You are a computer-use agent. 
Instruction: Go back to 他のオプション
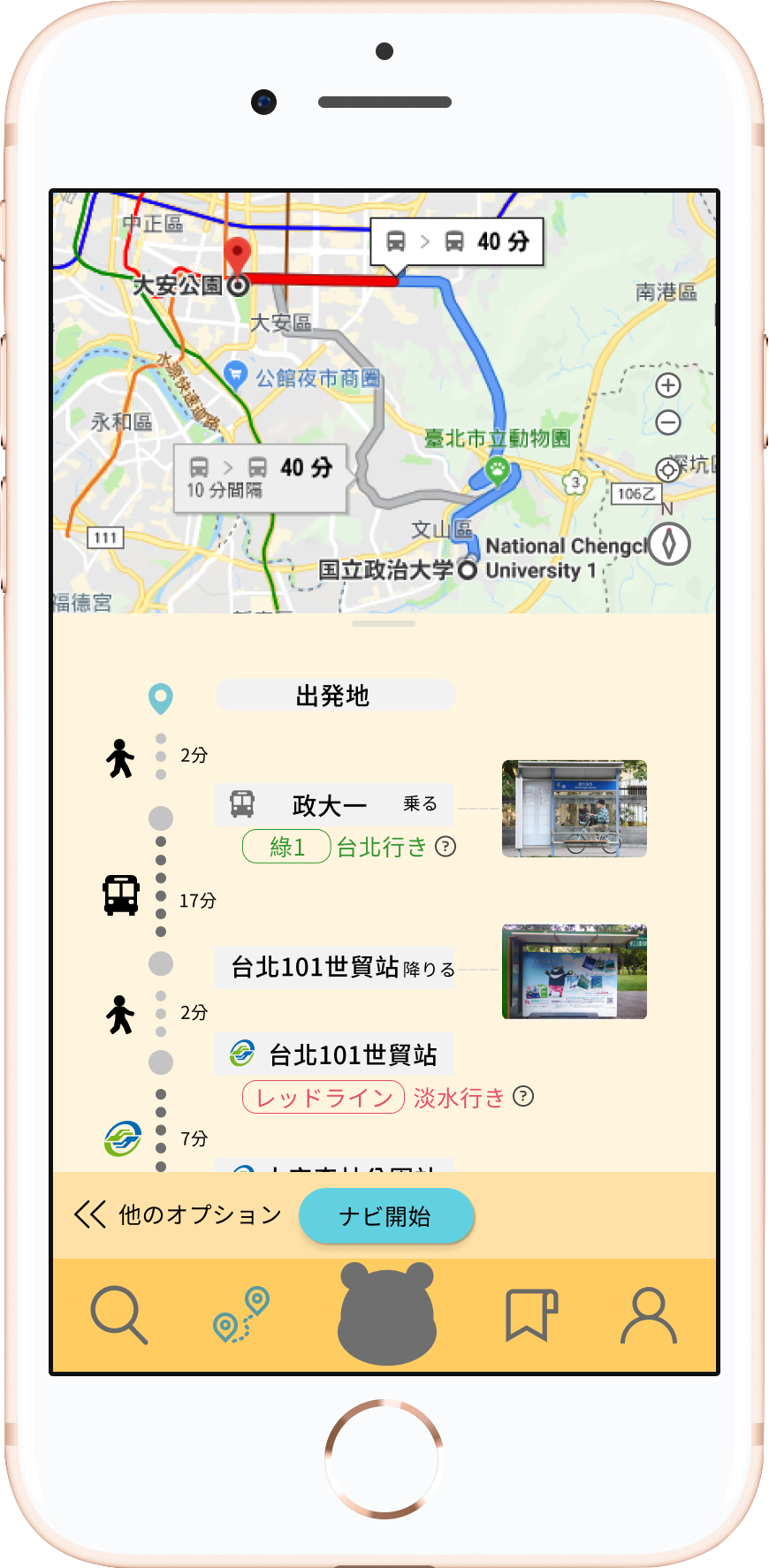pos(179,1215)
